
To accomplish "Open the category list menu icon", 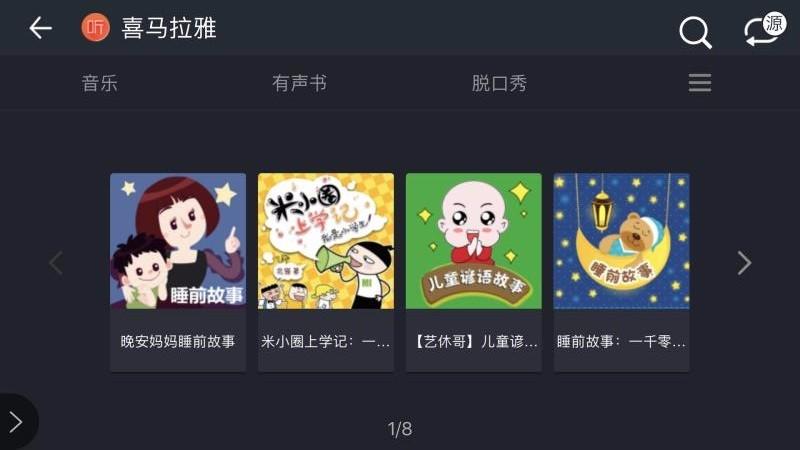I will [x=700, y=83].
